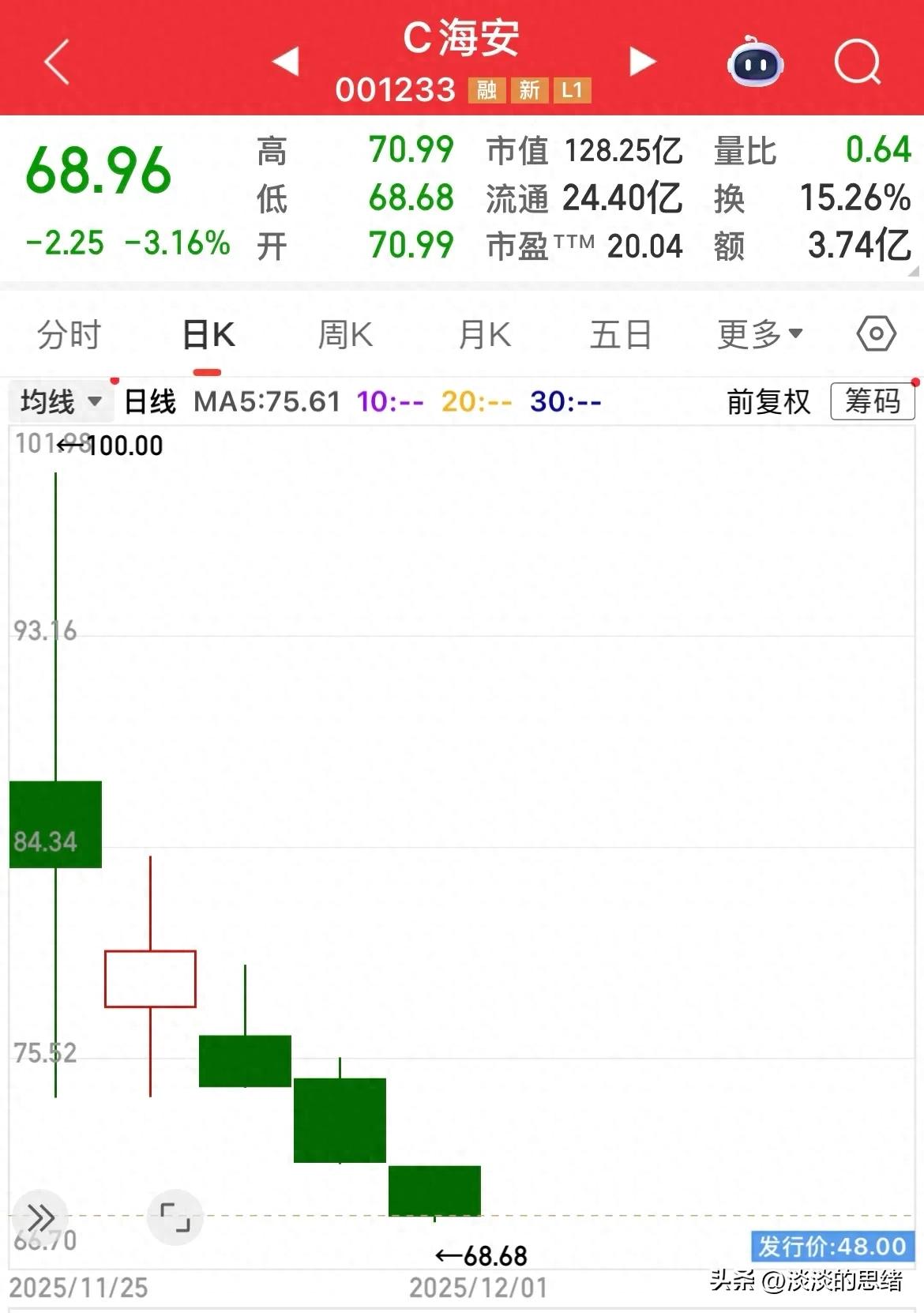This screenshot has width=924, height=1313.
Task: Expand the 更多 chart options menu
Action: [760, 334]
